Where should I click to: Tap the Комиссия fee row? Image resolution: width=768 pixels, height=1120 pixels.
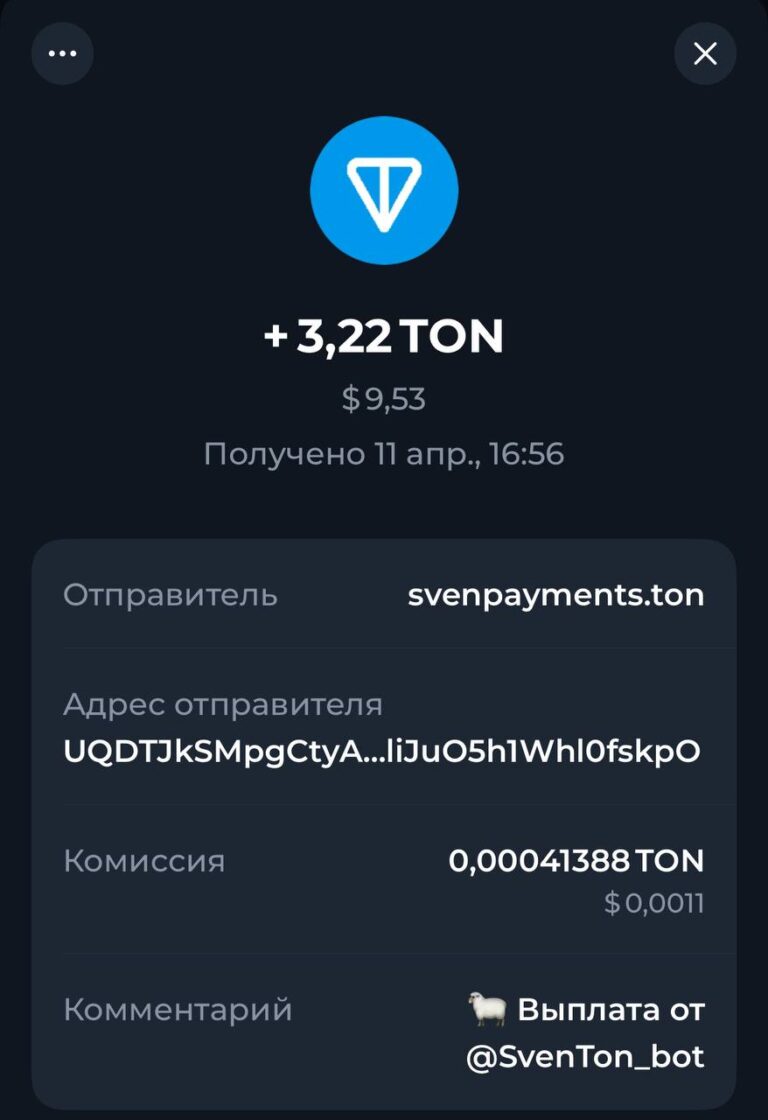point(384,879)
